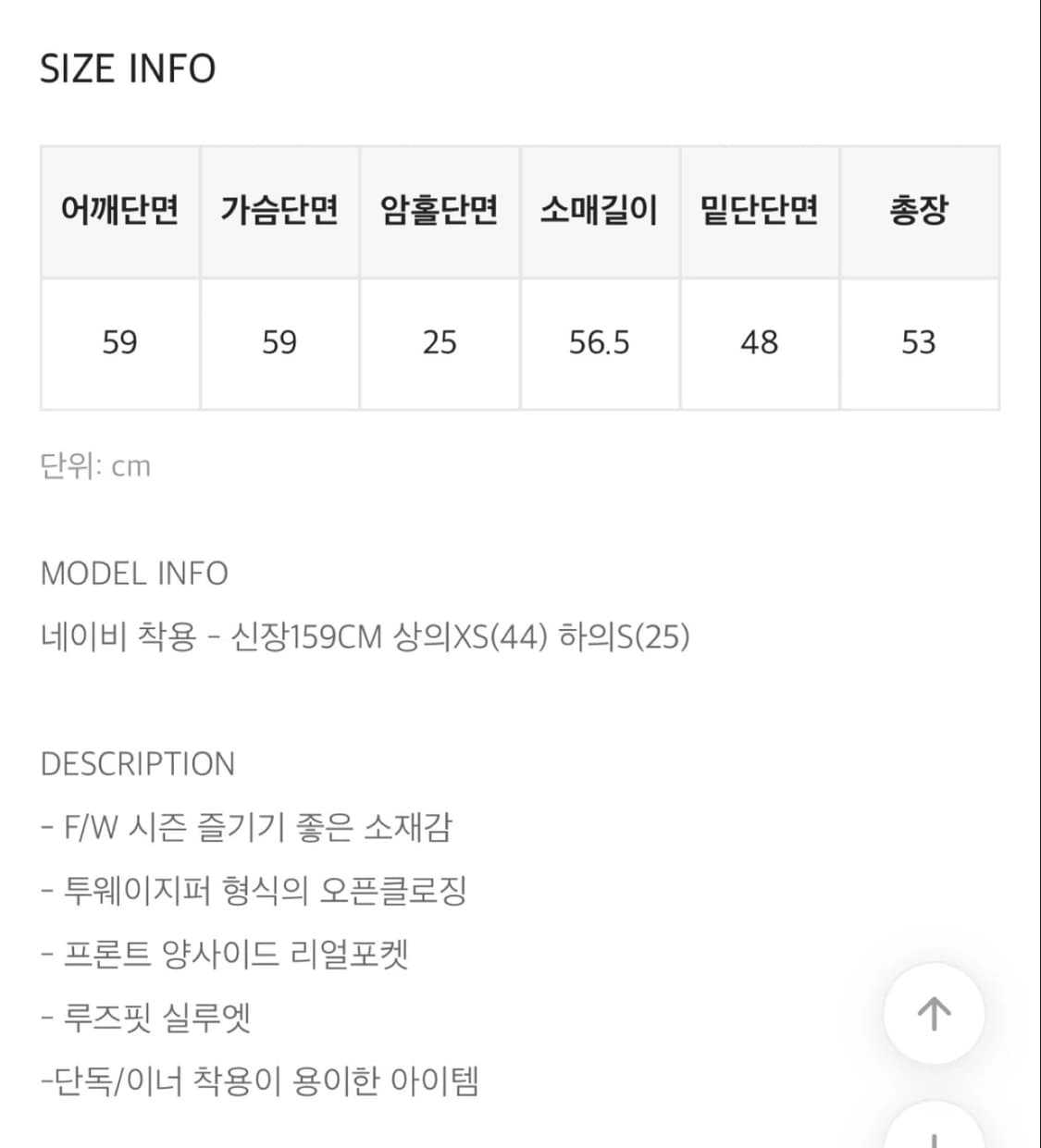Select the 단위: cm label
The width and height of the screenshot is (1041, 1148).
[x=94, y=465]
